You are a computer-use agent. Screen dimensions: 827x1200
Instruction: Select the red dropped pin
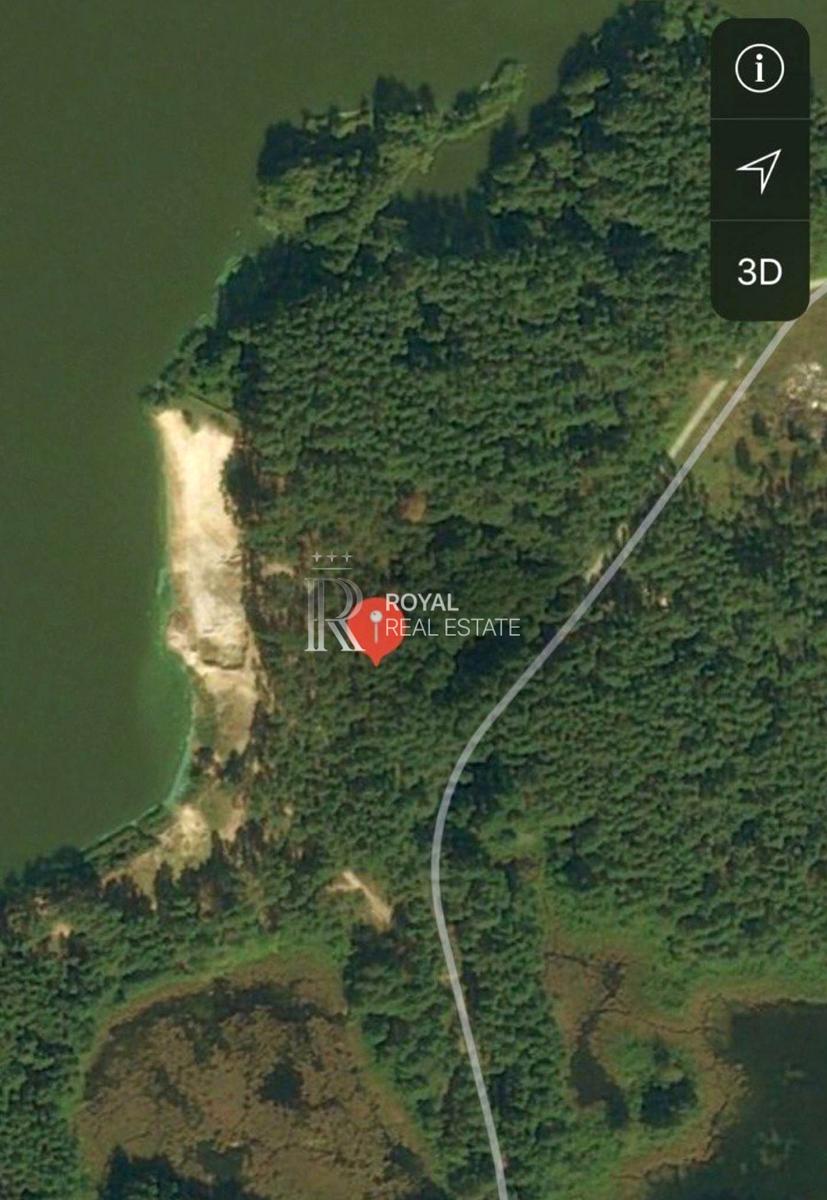376,627
